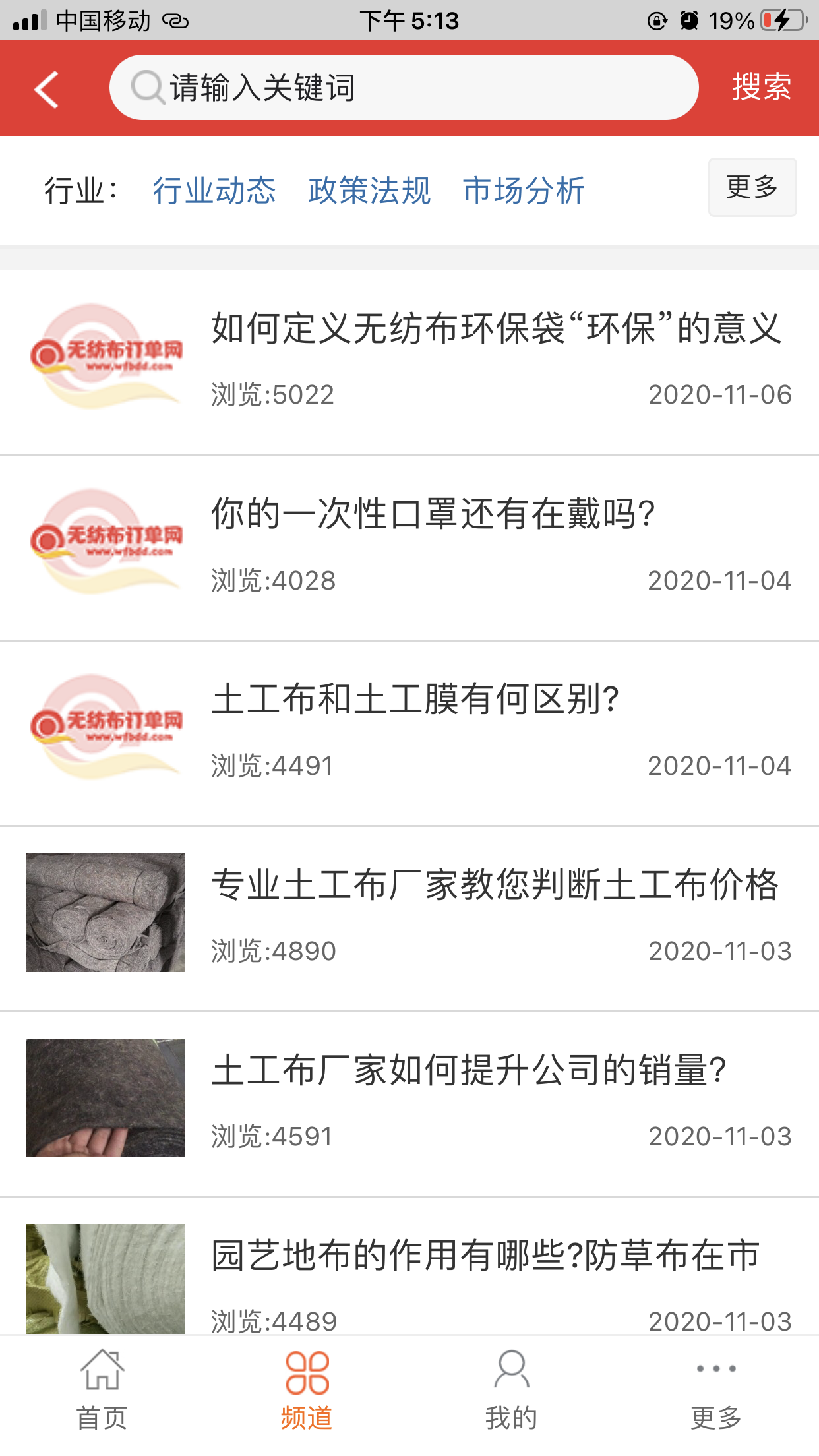Select the 政策法规 filter option
The width and height of the screenshot is (819, 1456).
click(369, 191)
